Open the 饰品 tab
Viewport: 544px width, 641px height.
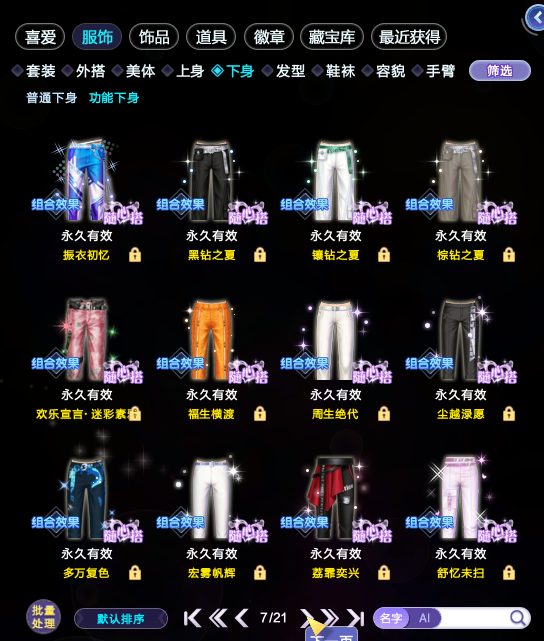[x=154, y=37]
